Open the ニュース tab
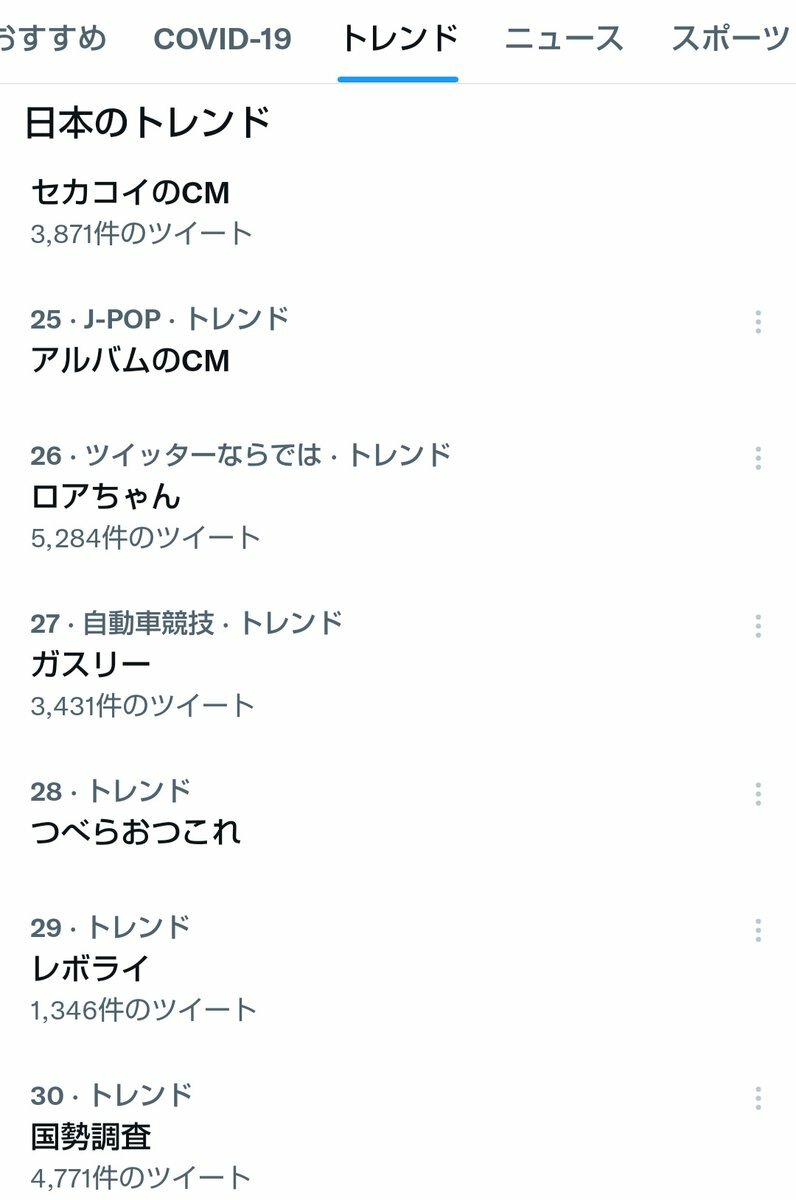 [563, 39]
